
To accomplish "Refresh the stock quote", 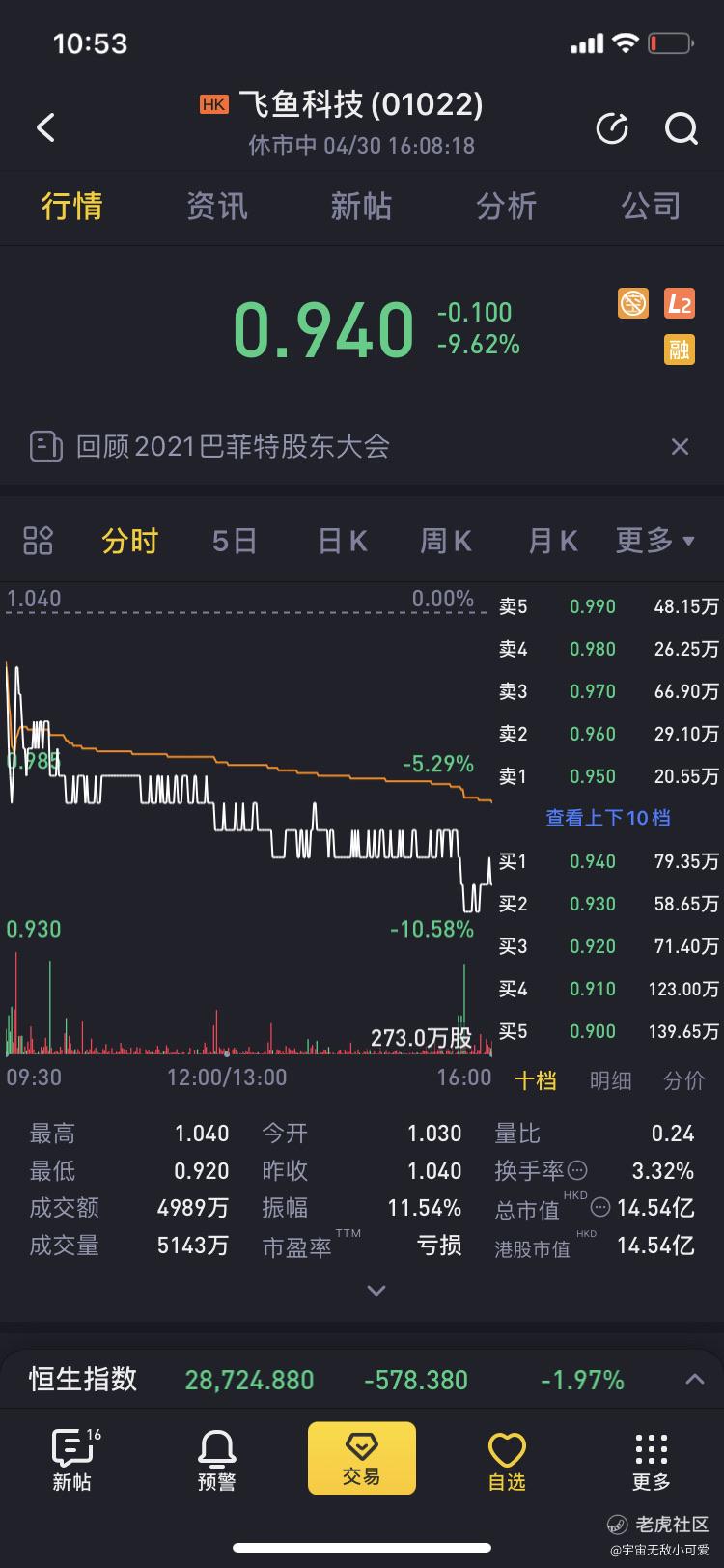I will (x=612, y=127).
